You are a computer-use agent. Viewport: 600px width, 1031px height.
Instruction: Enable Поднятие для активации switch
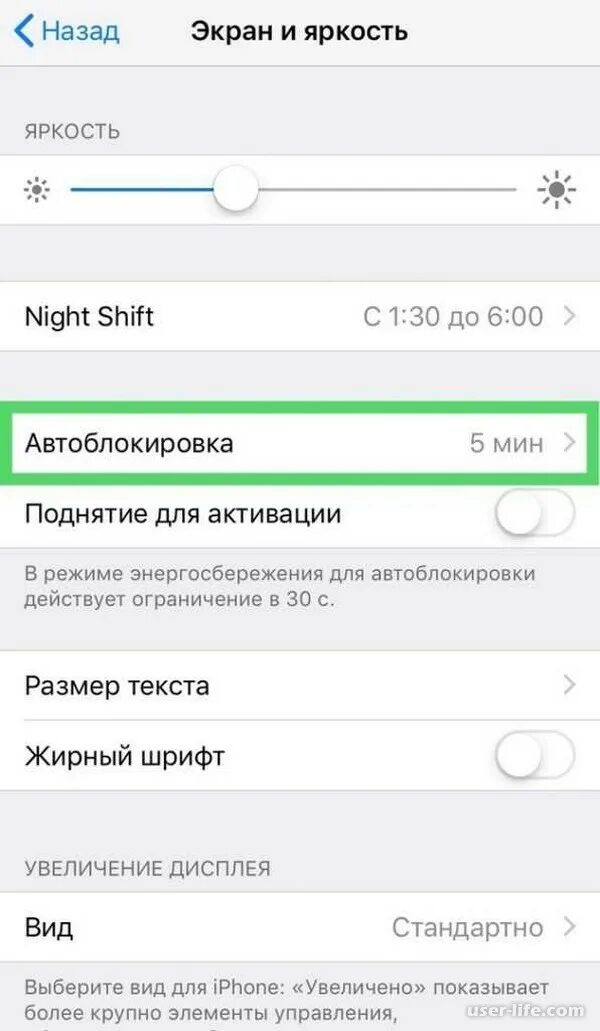pos(535,514)
